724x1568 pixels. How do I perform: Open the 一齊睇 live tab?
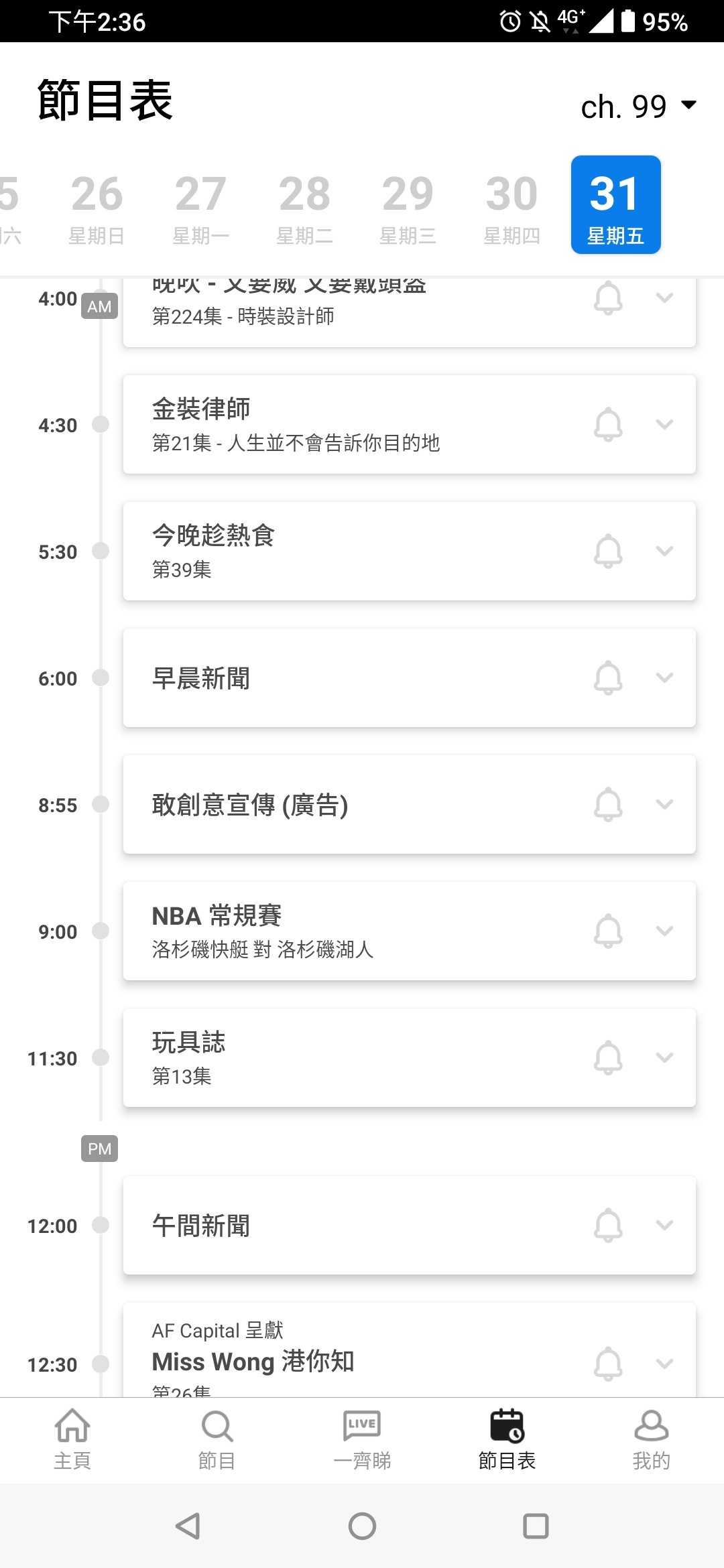pyautogui.click(x=362, y=1438)
